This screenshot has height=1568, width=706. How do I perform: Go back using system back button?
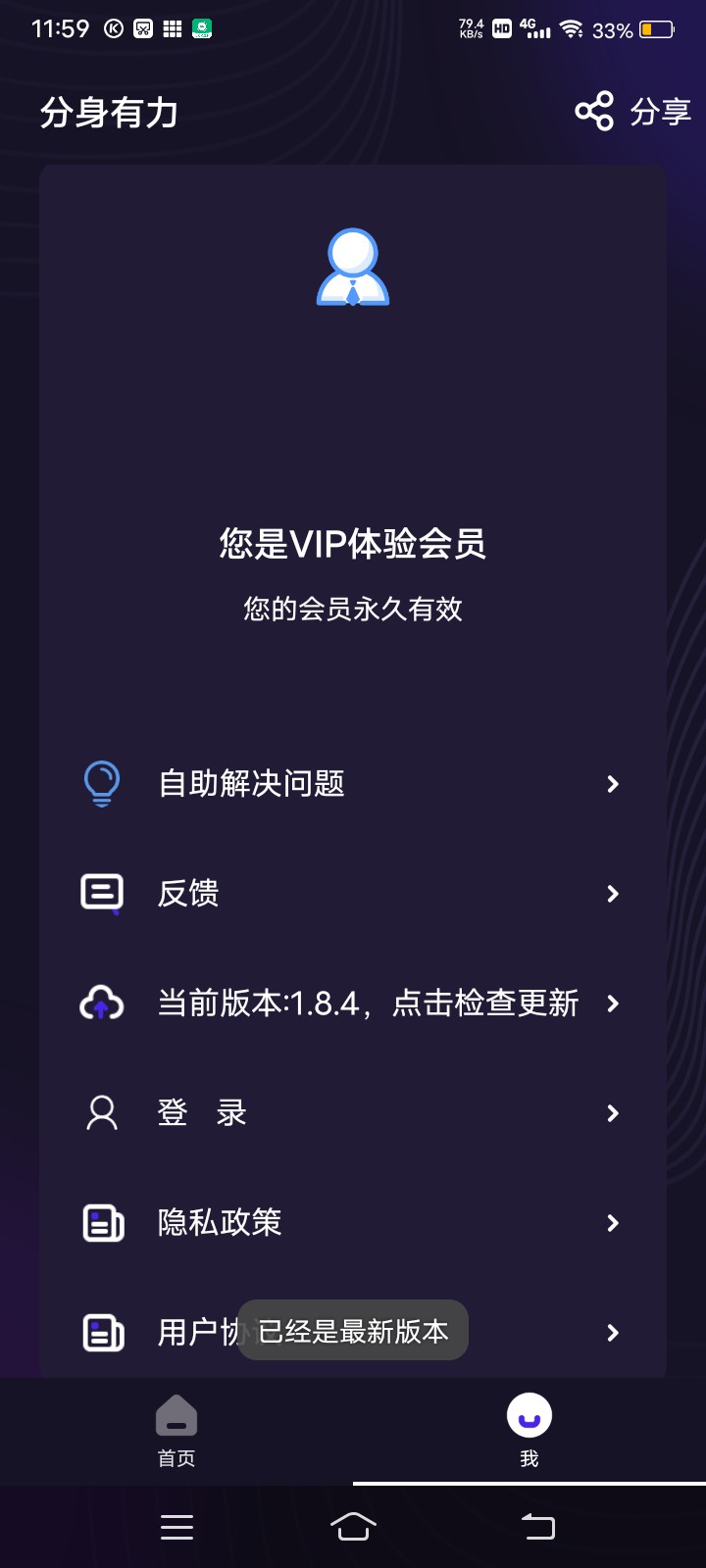click(x=537, y=1526)
